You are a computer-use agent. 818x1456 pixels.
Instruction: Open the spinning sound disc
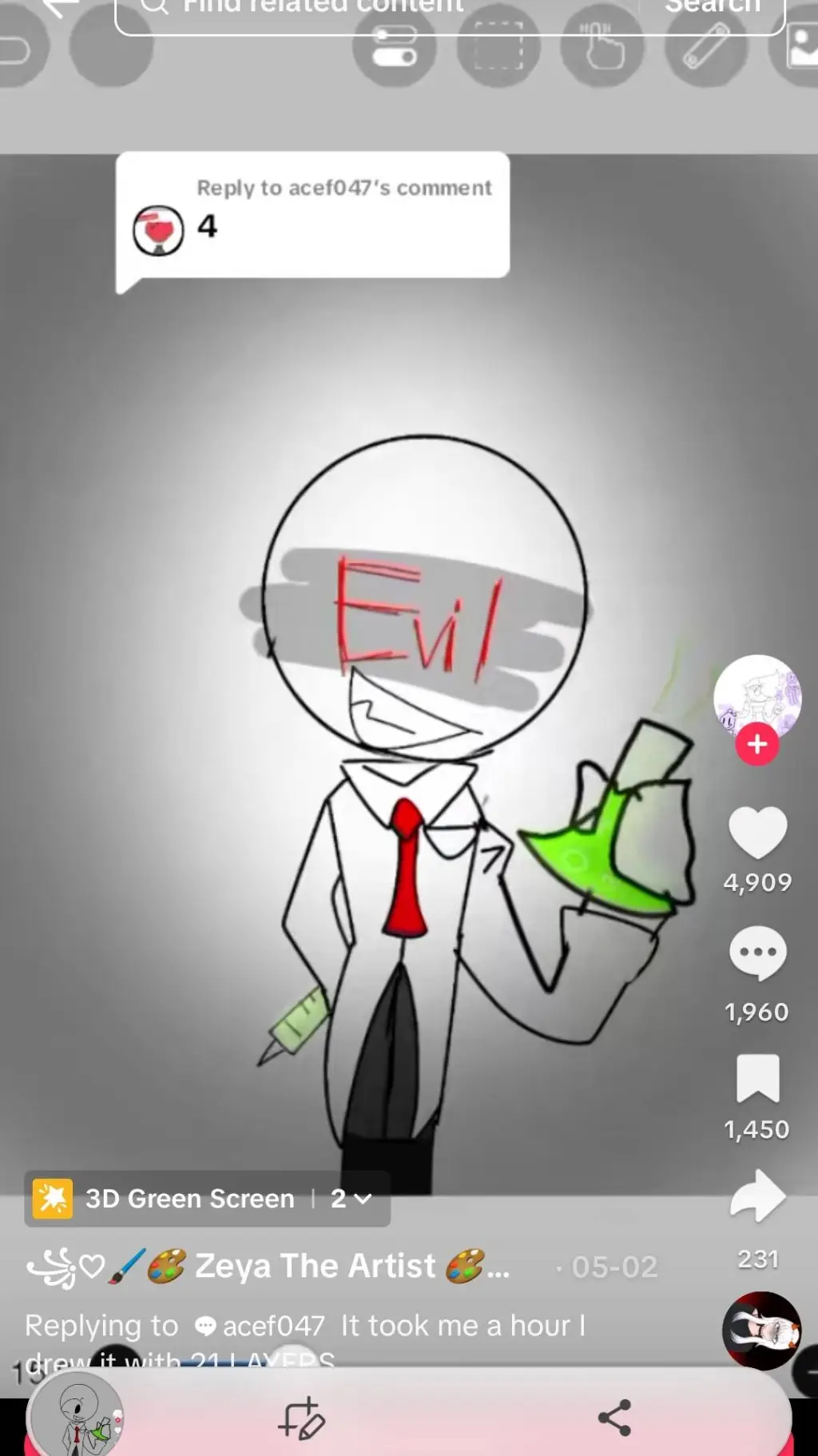761,1331
